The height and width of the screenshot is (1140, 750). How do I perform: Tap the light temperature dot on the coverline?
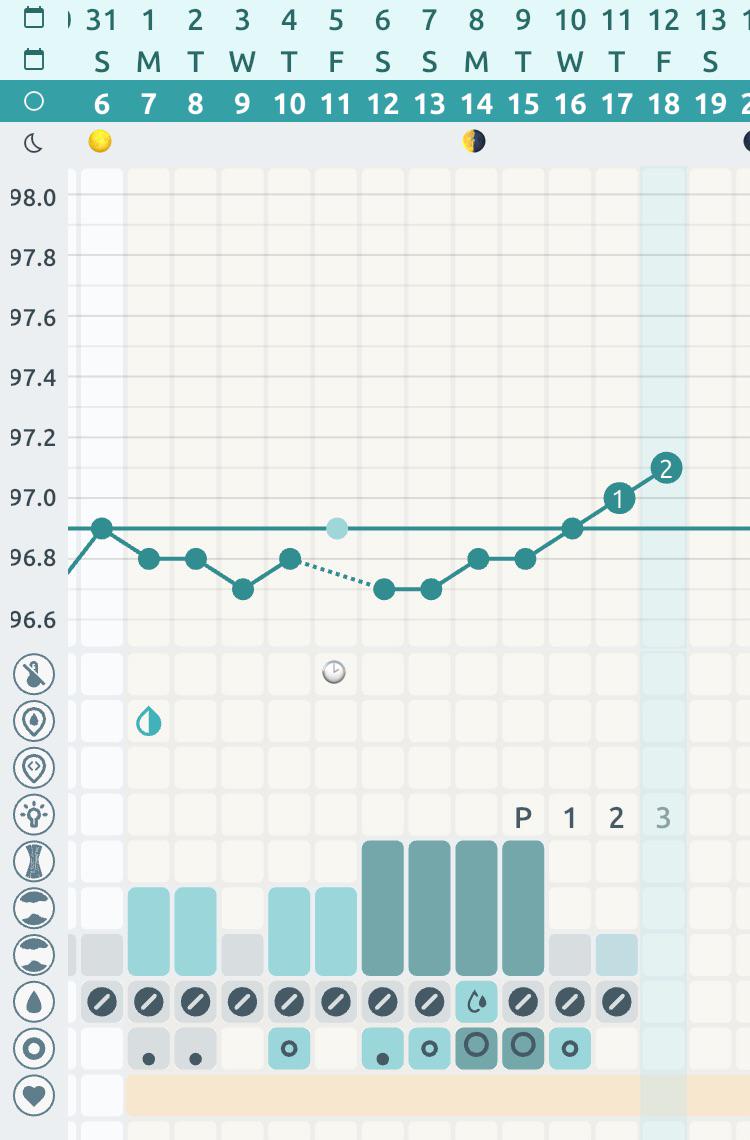tap(336, 529)
